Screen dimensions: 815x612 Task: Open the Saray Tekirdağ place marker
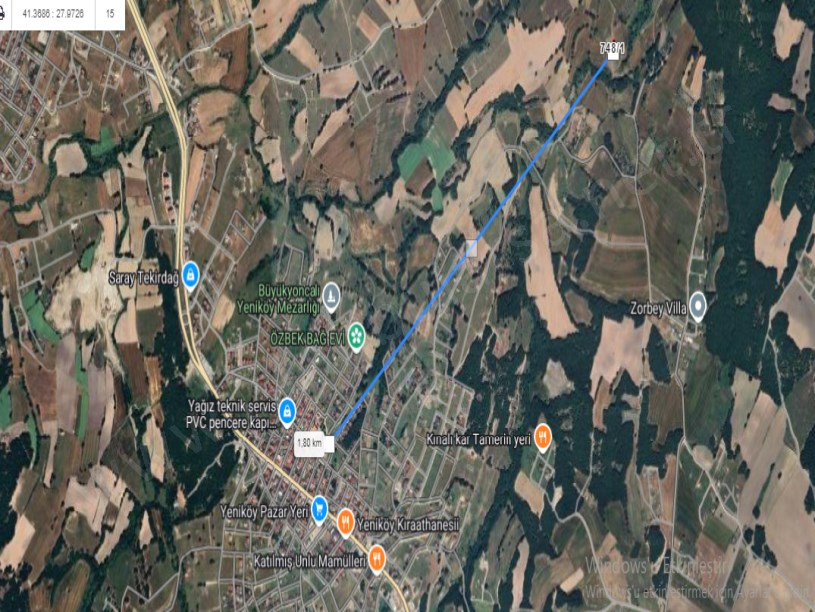[x=190, y=275]
